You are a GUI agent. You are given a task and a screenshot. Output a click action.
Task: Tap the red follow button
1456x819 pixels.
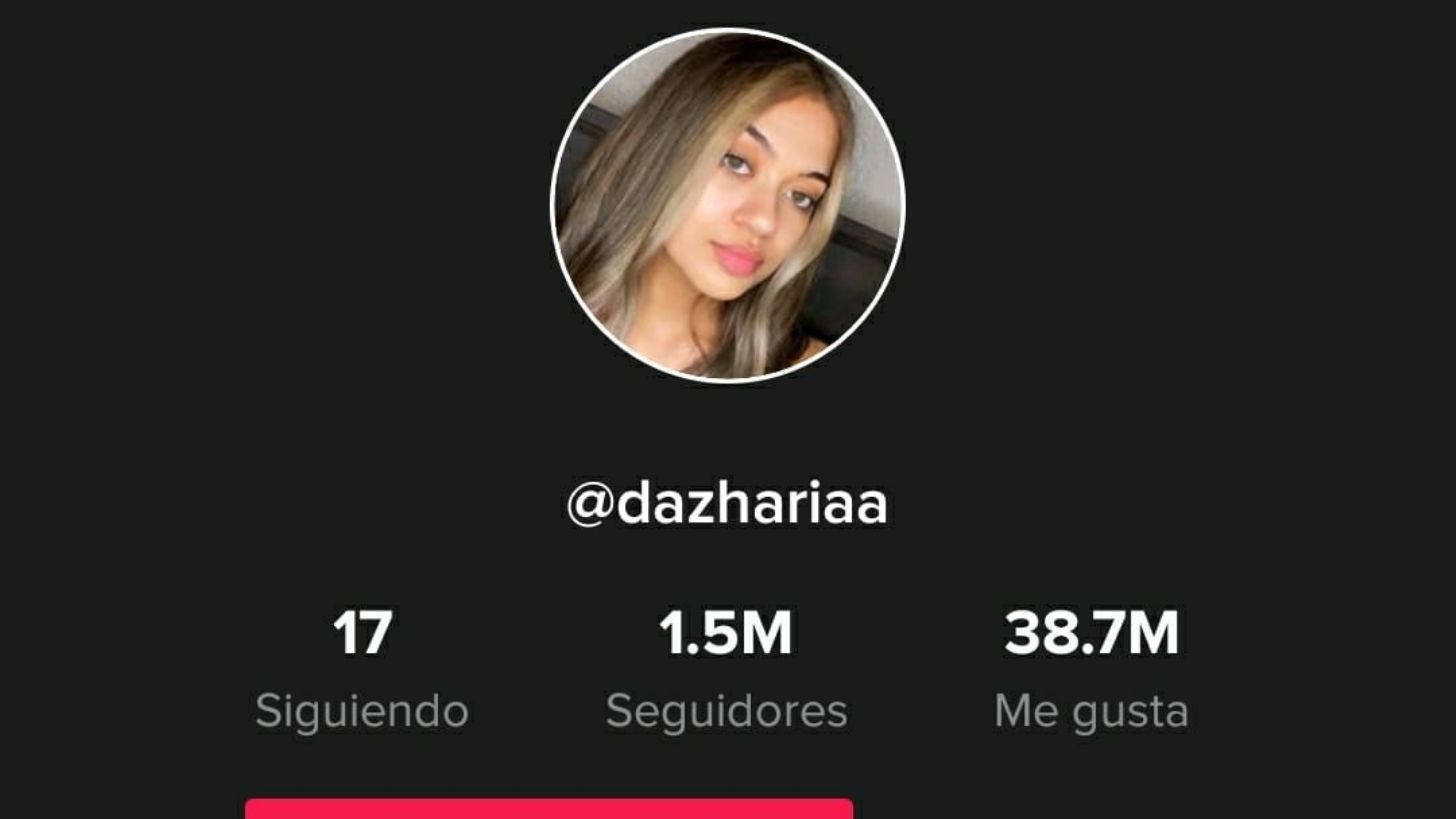548,808
